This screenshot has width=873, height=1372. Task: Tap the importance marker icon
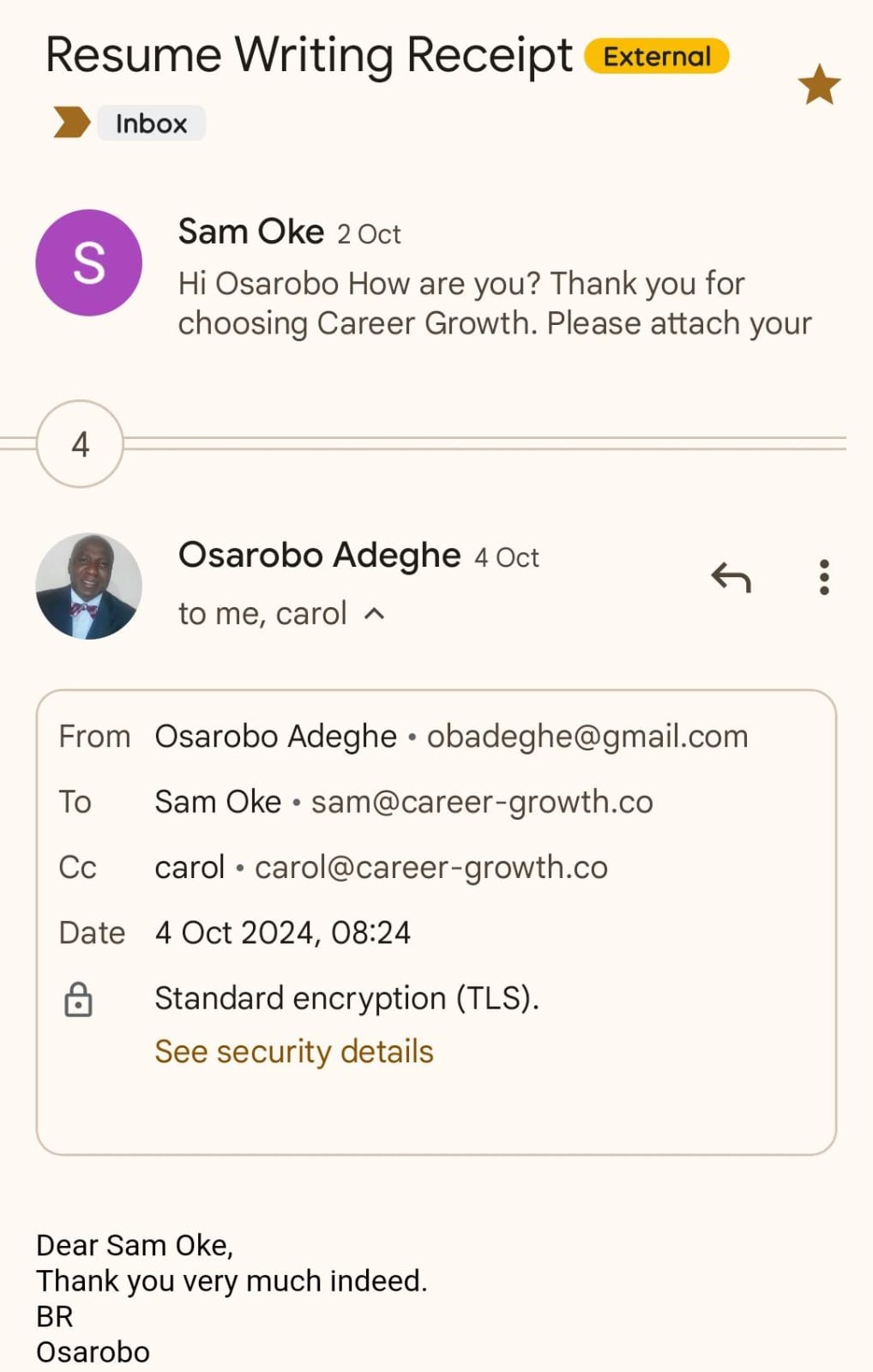(71, 123)
